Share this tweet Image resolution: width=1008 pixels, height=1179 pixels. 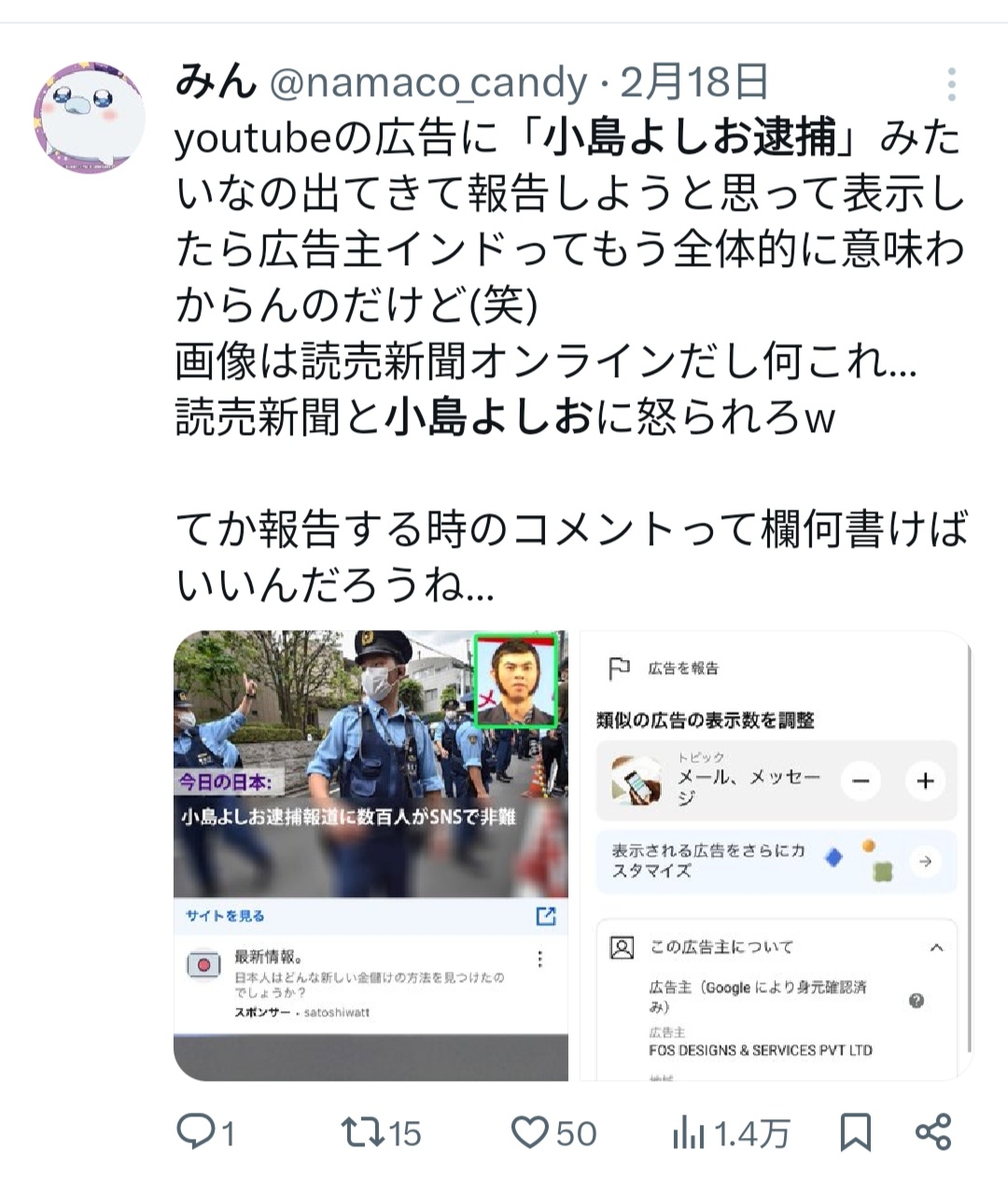click(x=932, y=1131)
